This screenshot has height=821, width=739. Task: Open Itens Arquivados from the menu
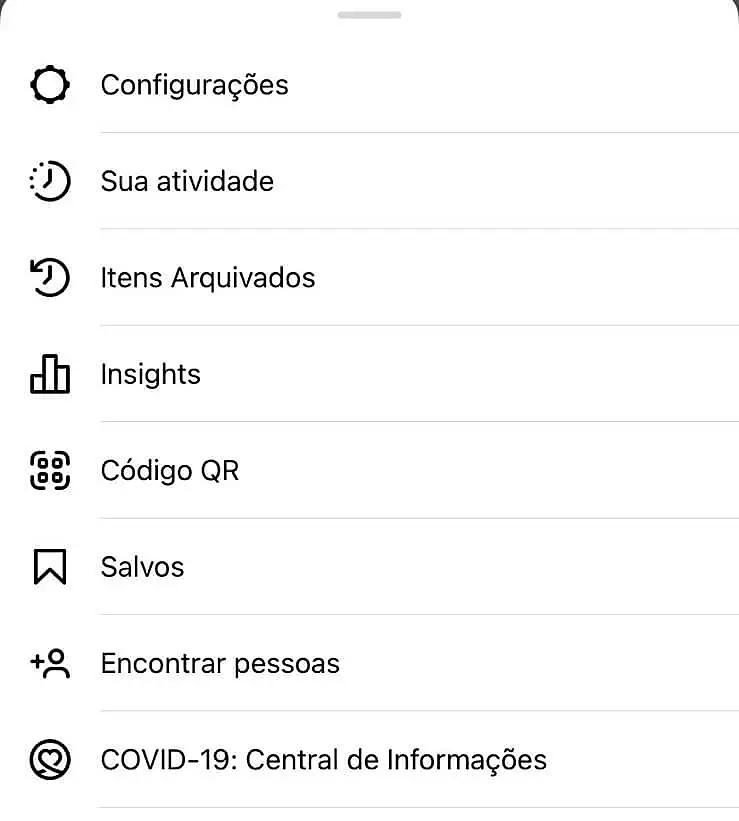(207, 278)
